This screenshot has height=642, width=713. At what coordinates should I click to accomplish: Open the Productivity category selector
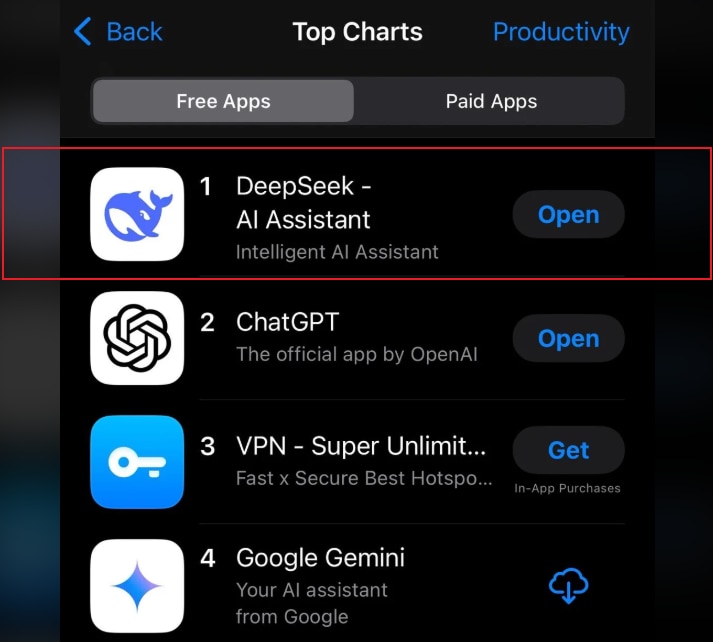(560, 32)
